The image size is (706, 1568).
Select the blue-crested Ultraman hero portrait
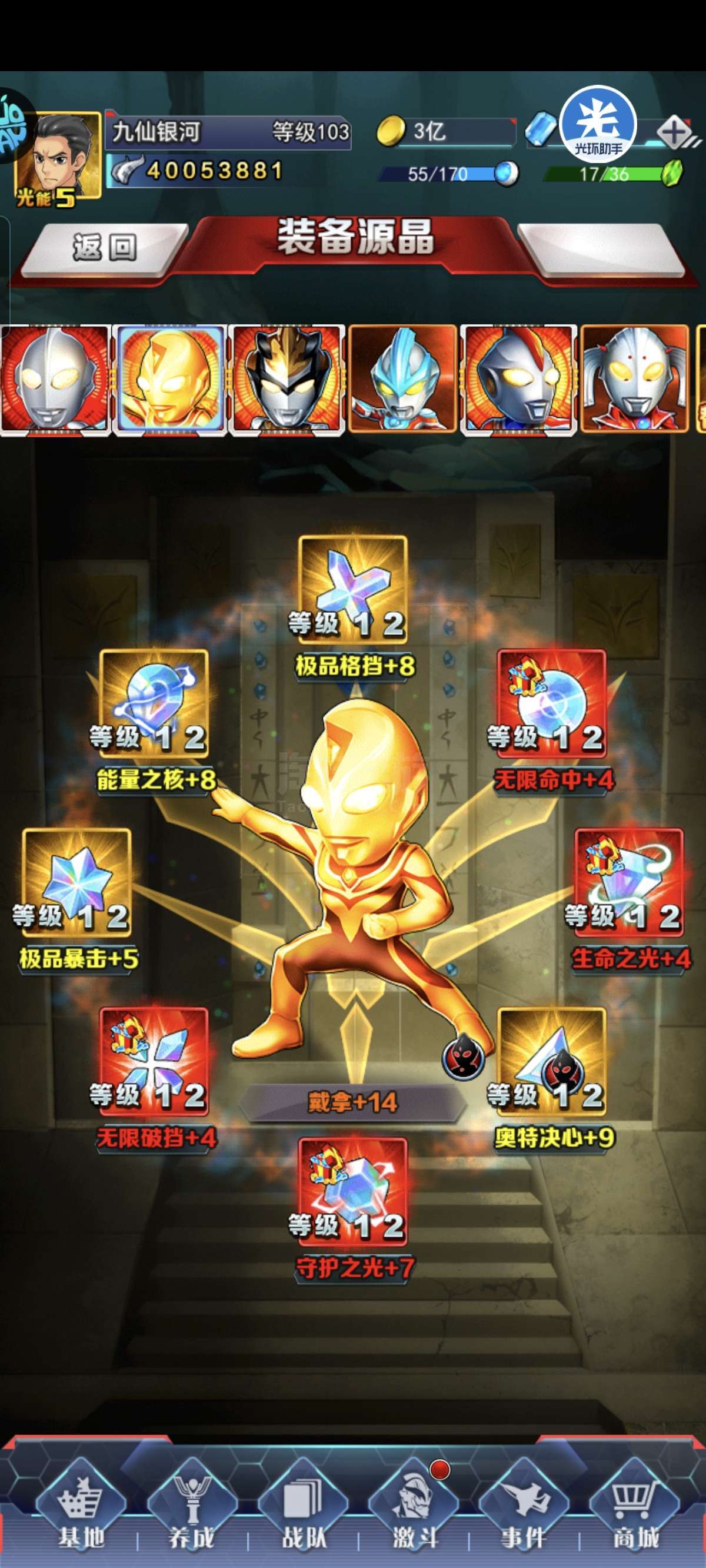coord(402,379)
